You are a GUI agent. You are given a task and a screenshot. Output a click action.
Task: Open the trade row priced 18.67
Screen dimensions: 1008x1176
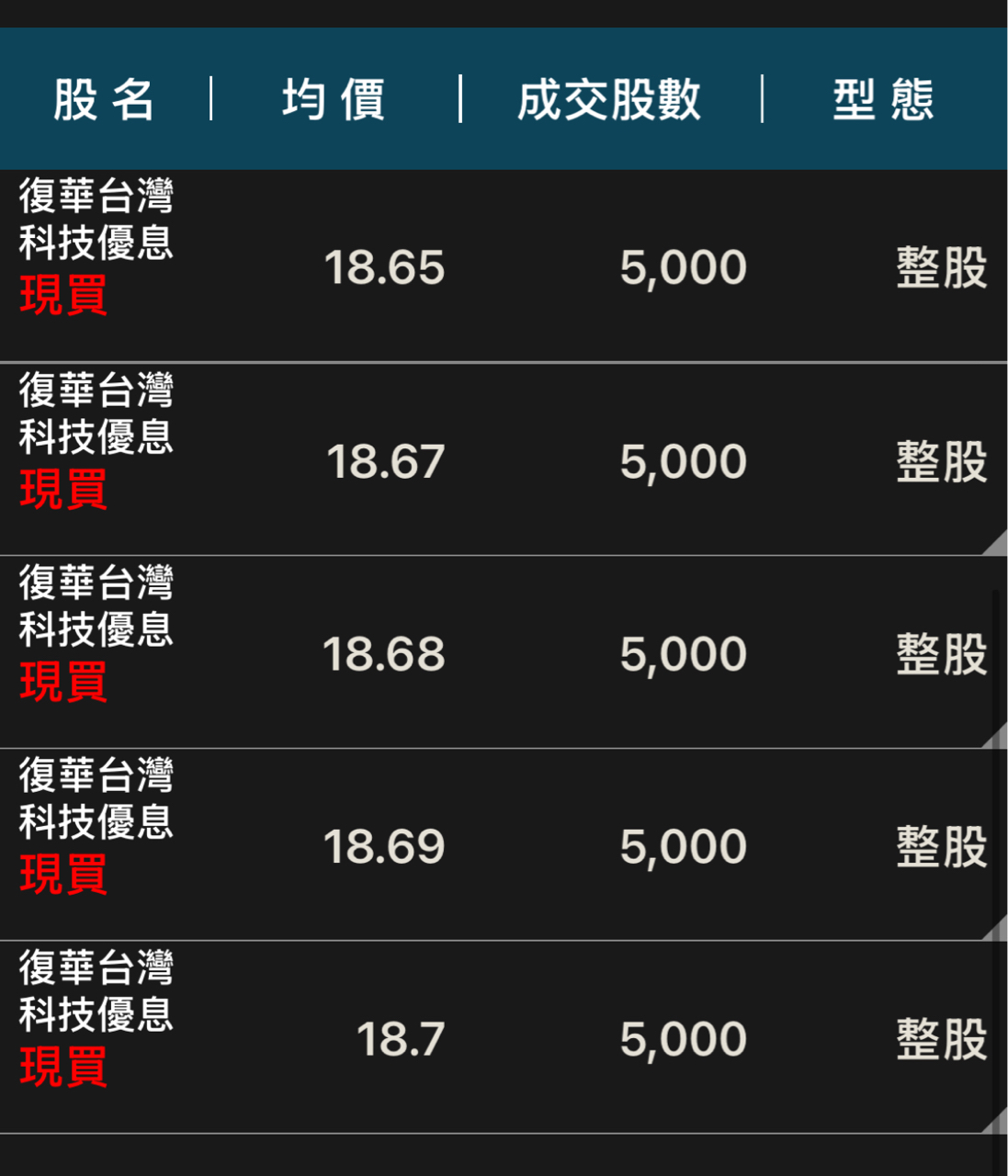(x=504, y=460)
